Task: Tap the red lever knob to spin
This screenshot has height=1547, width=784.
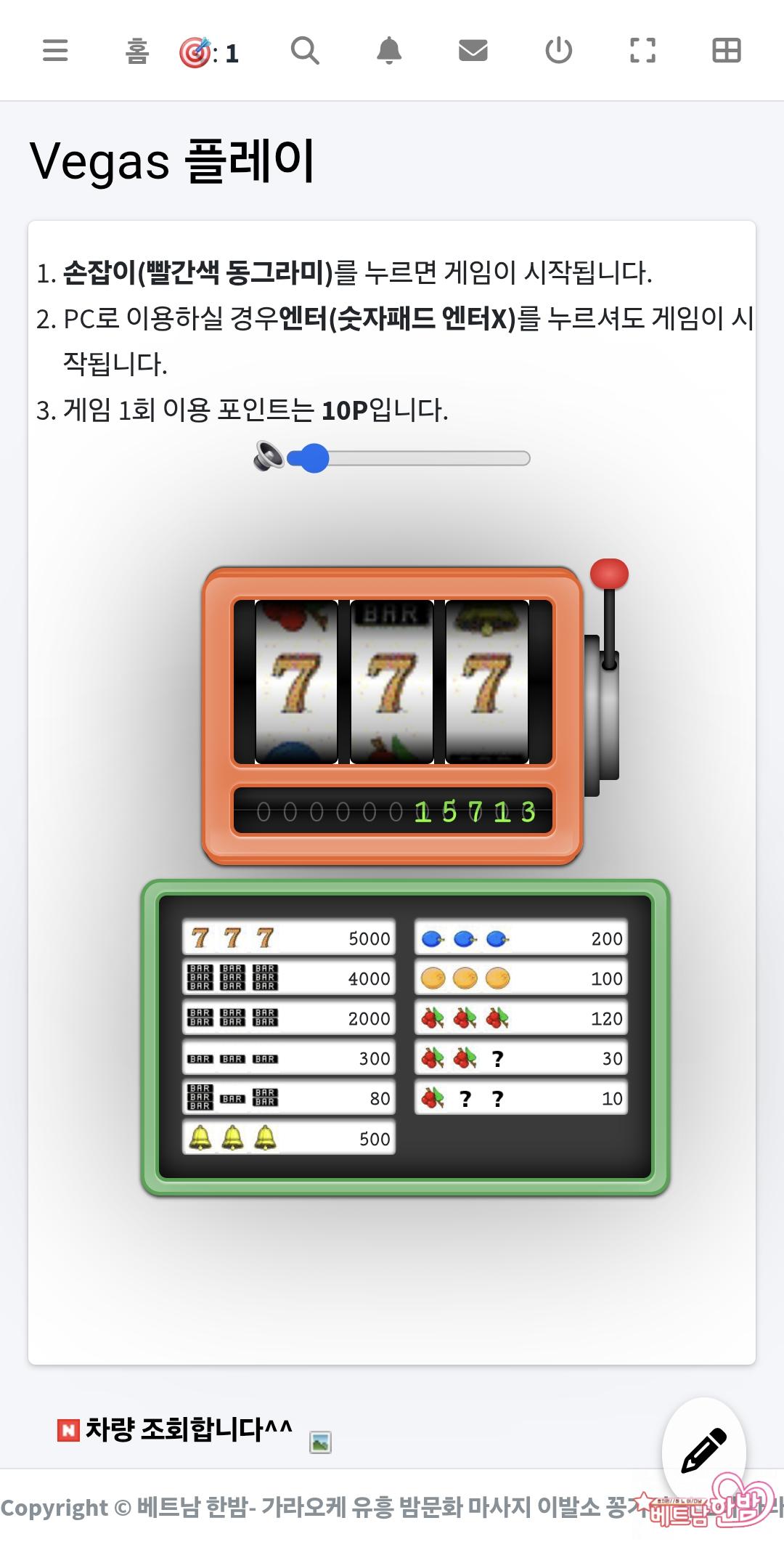Action: tap(609, 574)
